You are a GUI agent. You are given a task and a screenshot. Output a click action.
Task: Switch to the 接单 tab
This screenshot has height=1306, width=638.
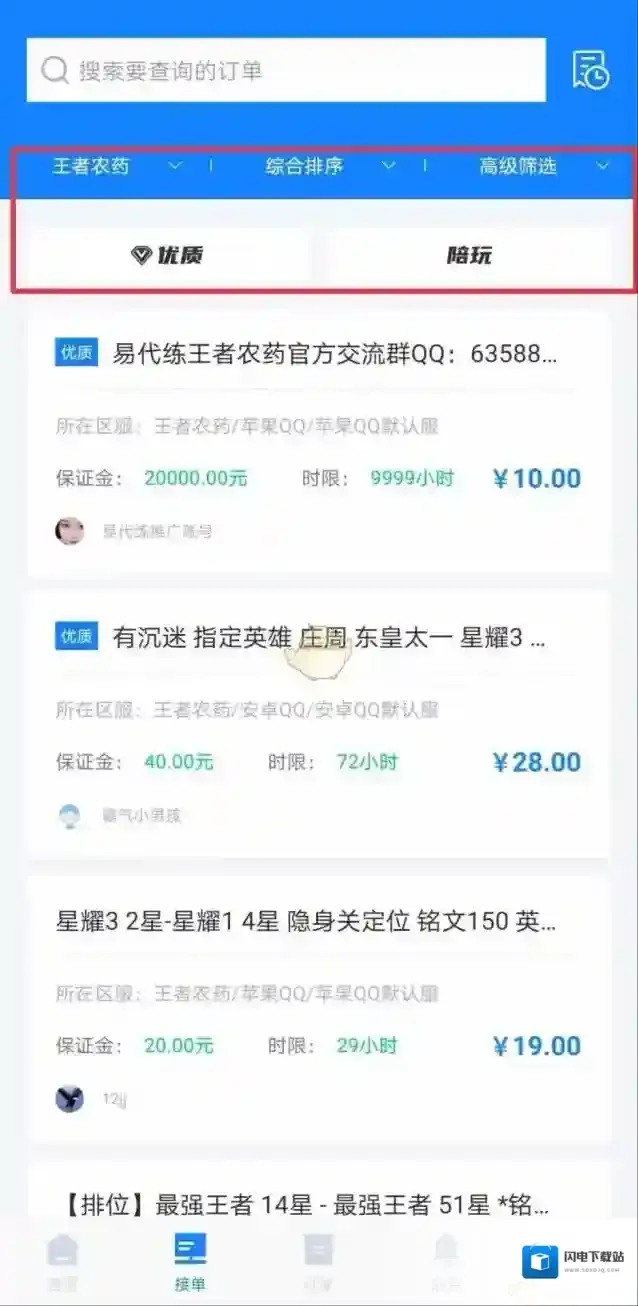click(190, 1258)
